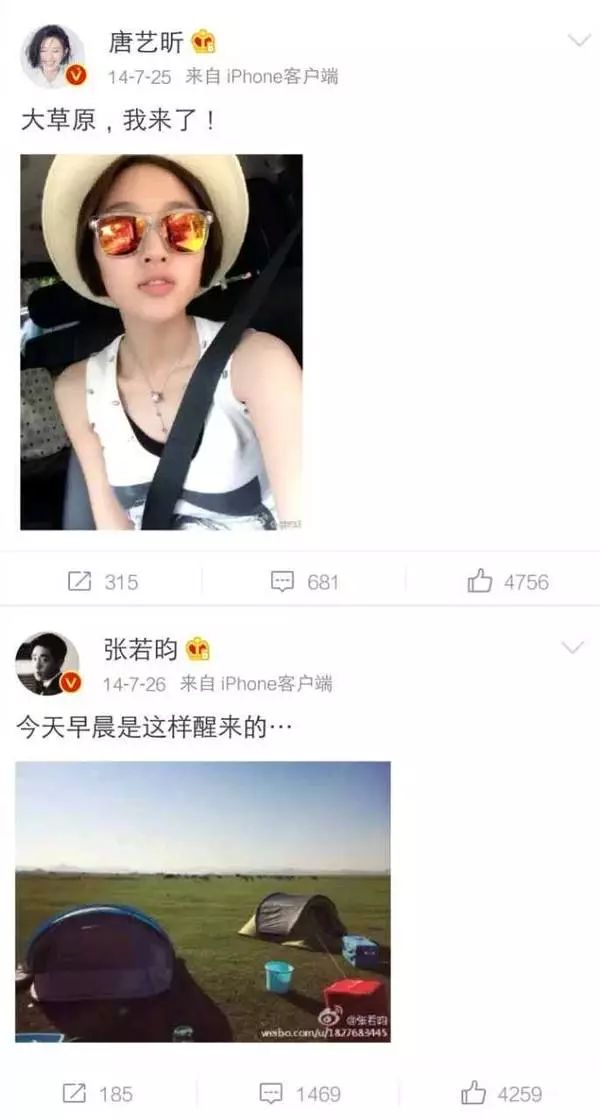600x1120 pixels.
Task: View 张若昀's grassland tent photo
Action: 203,902
